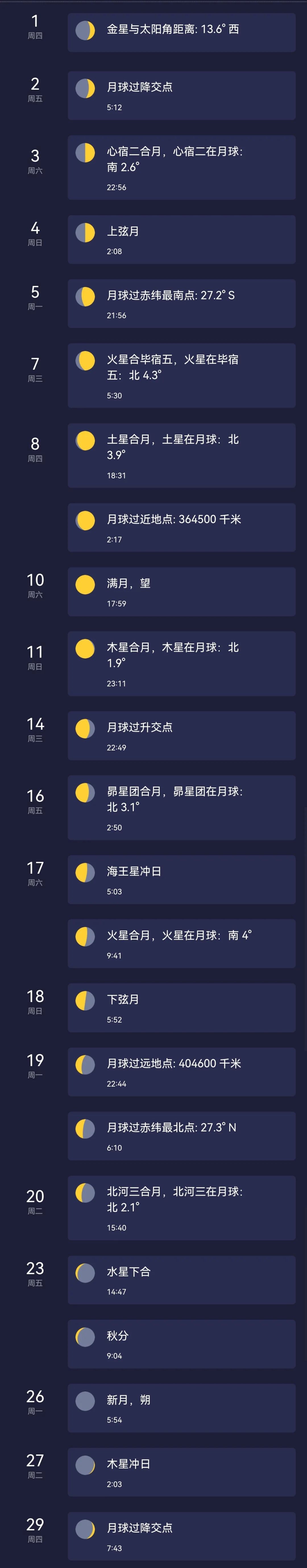Viewport: 307px width, 1568px height.
Task: Select the 月球过升交点 event card
Action: pos(181,735)
